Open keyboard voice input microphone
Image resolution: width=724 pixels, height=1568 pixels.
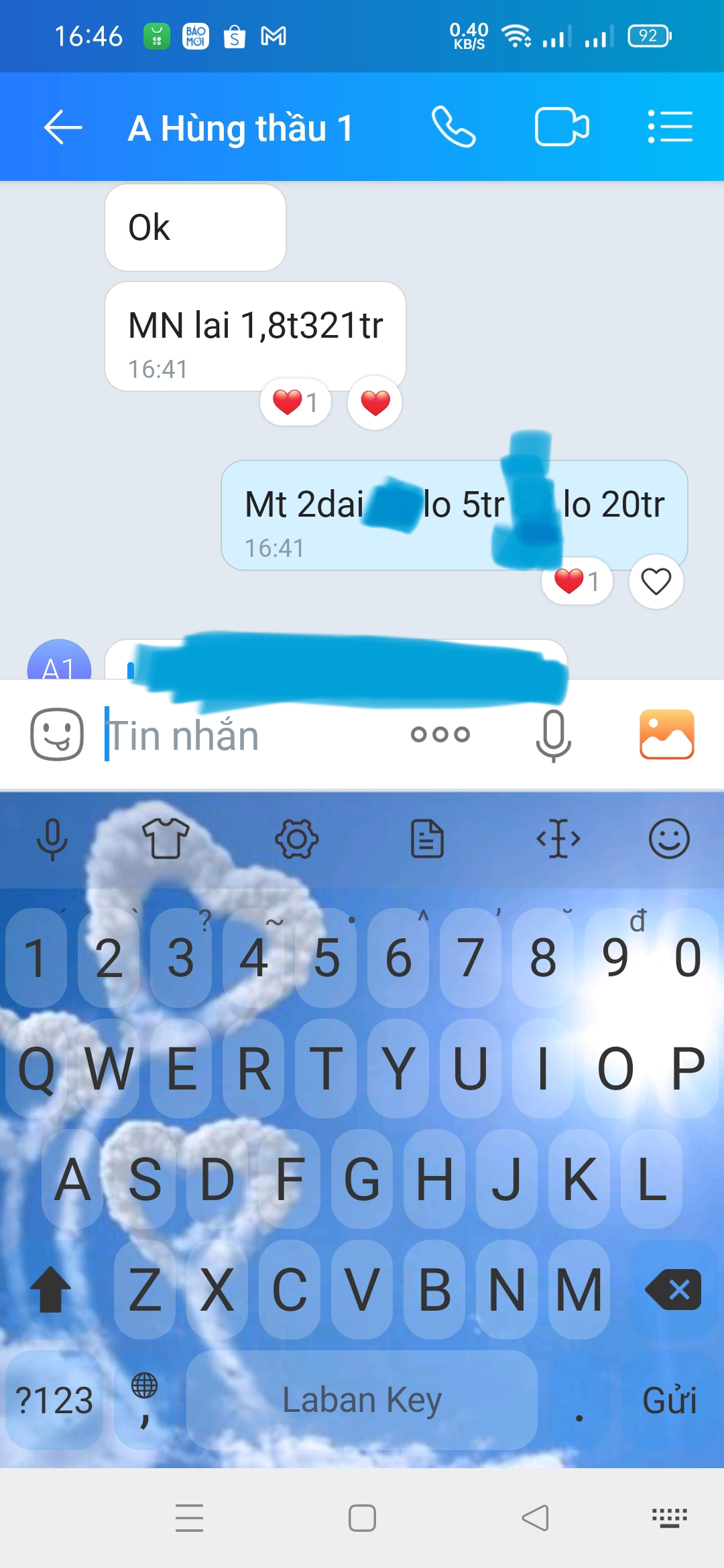52,839
